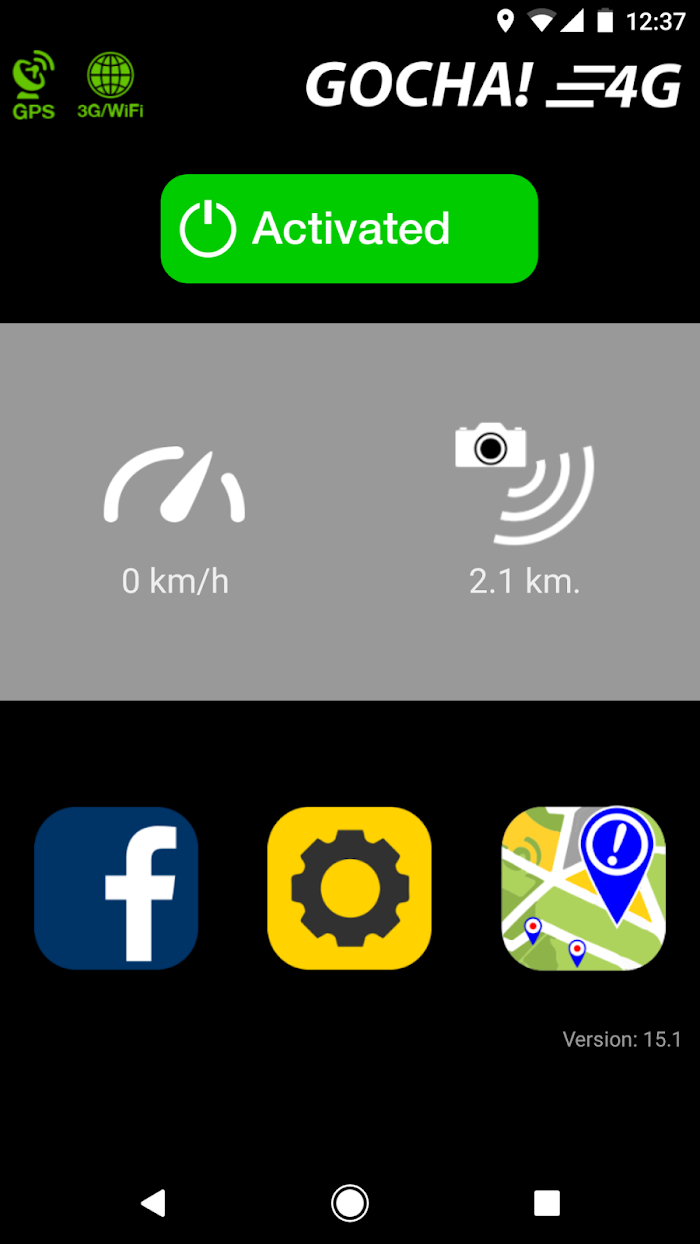The width and height of the screenshot is (700, 1244).
Task: Tap the system back button
Action: (x=153, y=1203)
